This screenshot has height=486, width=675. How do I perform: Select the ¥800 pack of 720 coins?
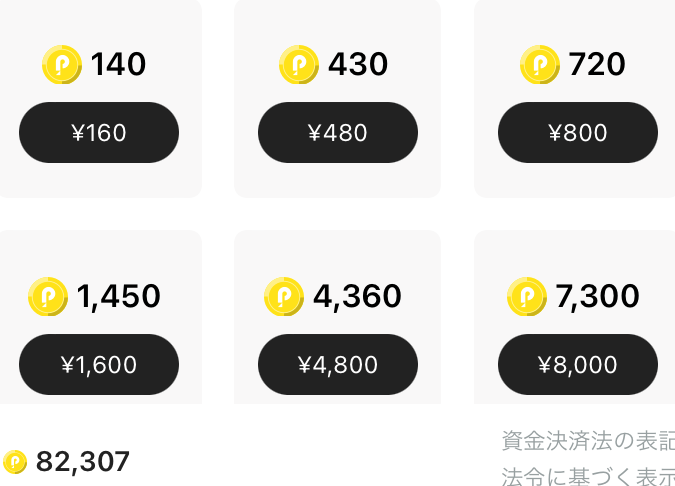point(578,132)
